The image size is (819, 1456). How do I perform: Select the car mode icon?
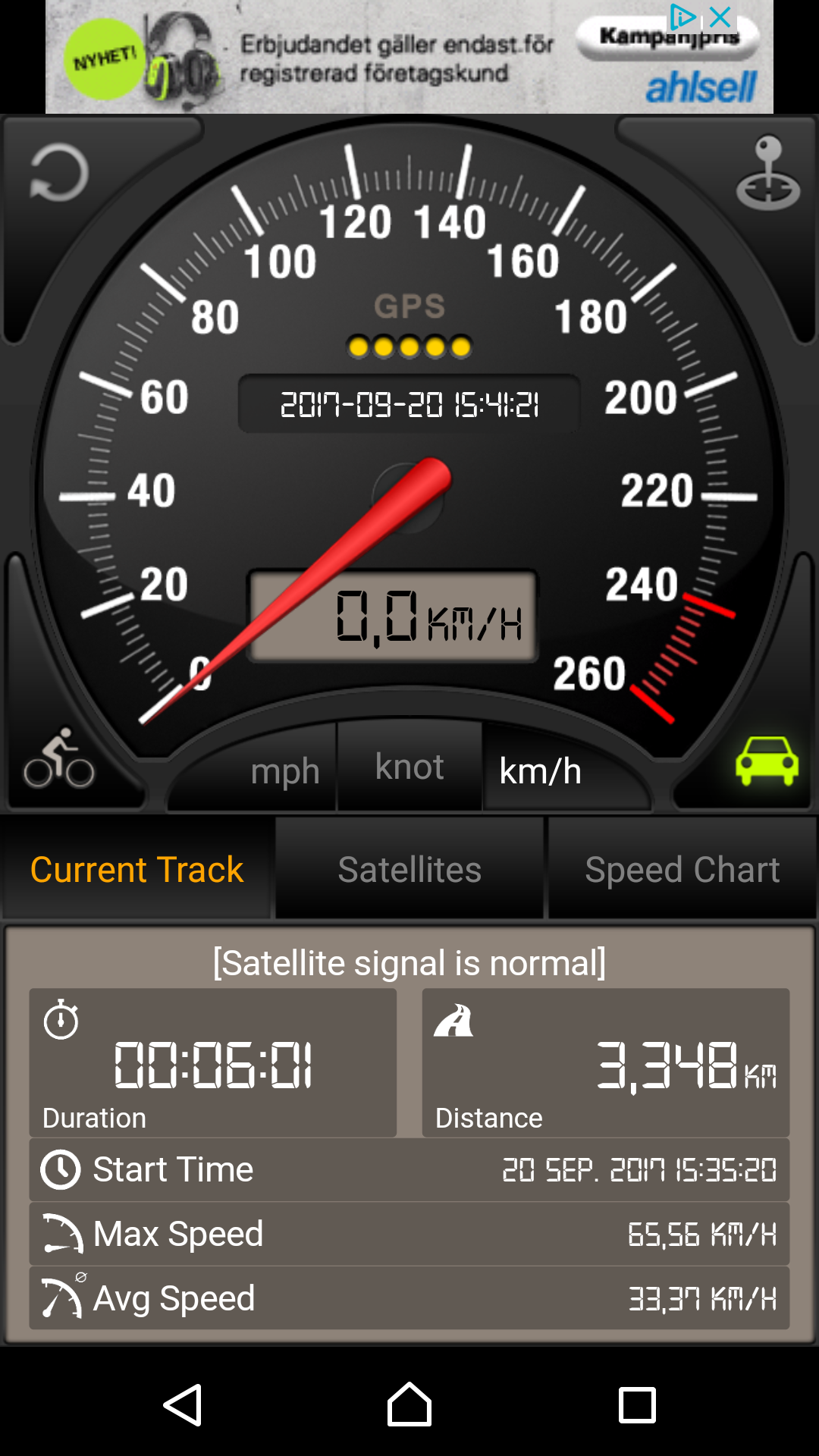tap(767, 761)
